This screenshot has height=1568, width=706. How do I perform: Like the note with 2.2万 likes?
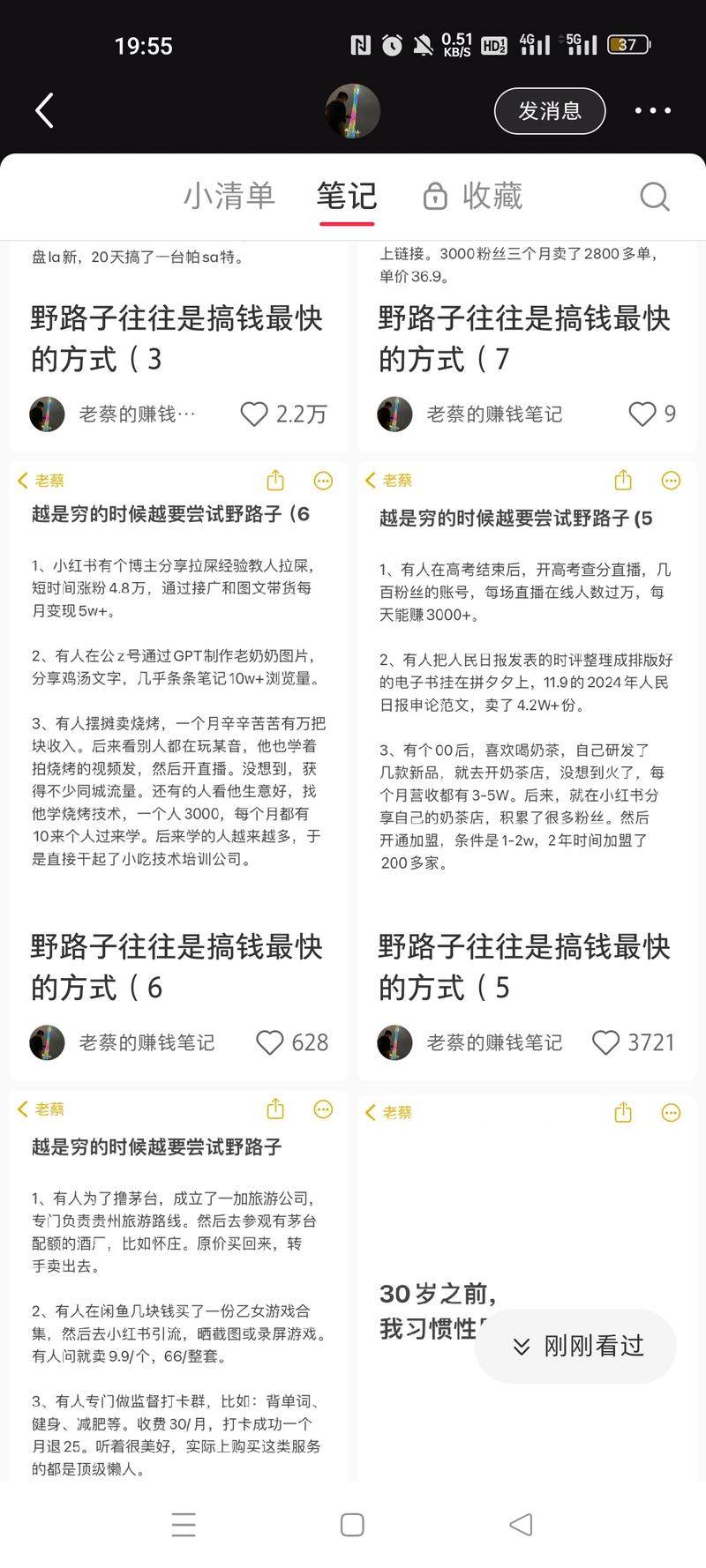254,414
